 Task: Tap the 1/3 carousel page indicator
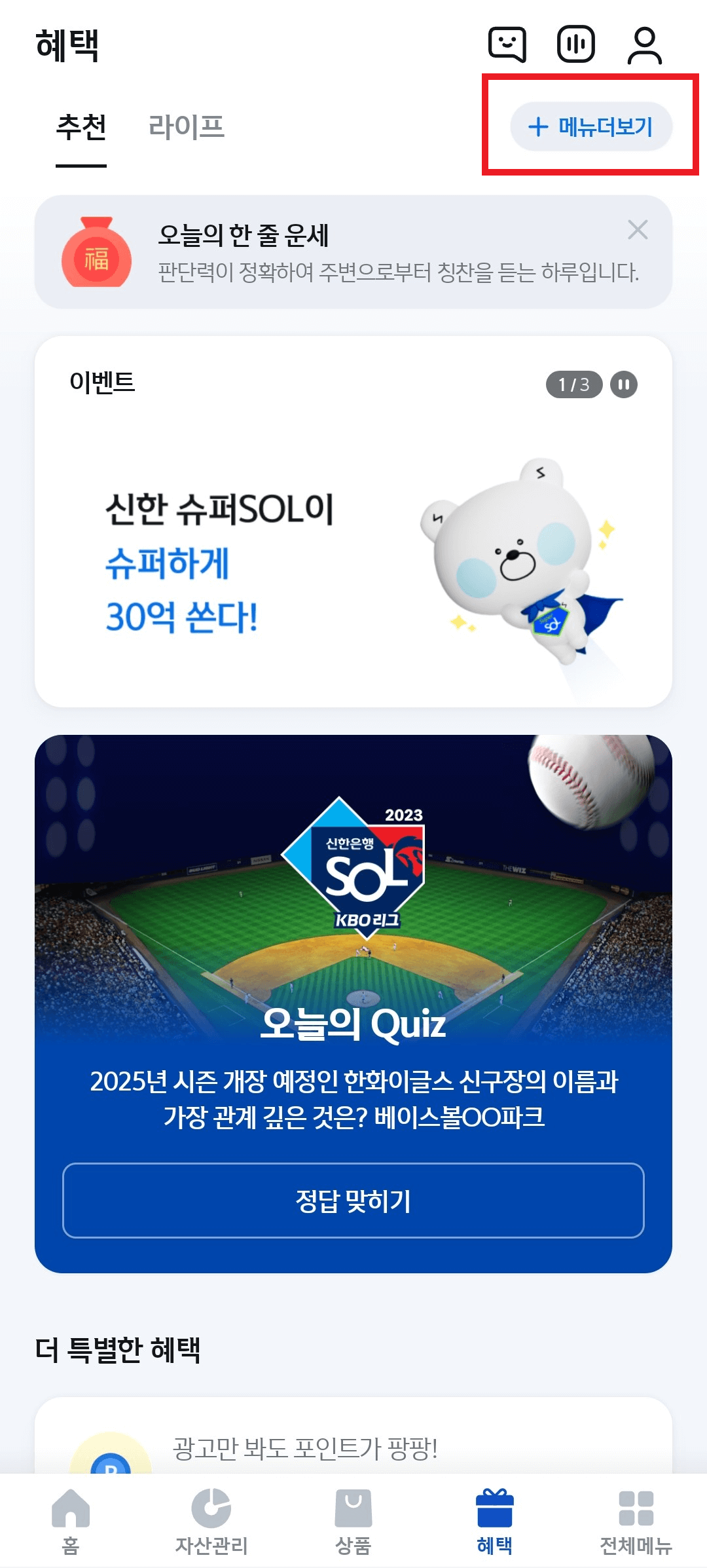[576, 386]
